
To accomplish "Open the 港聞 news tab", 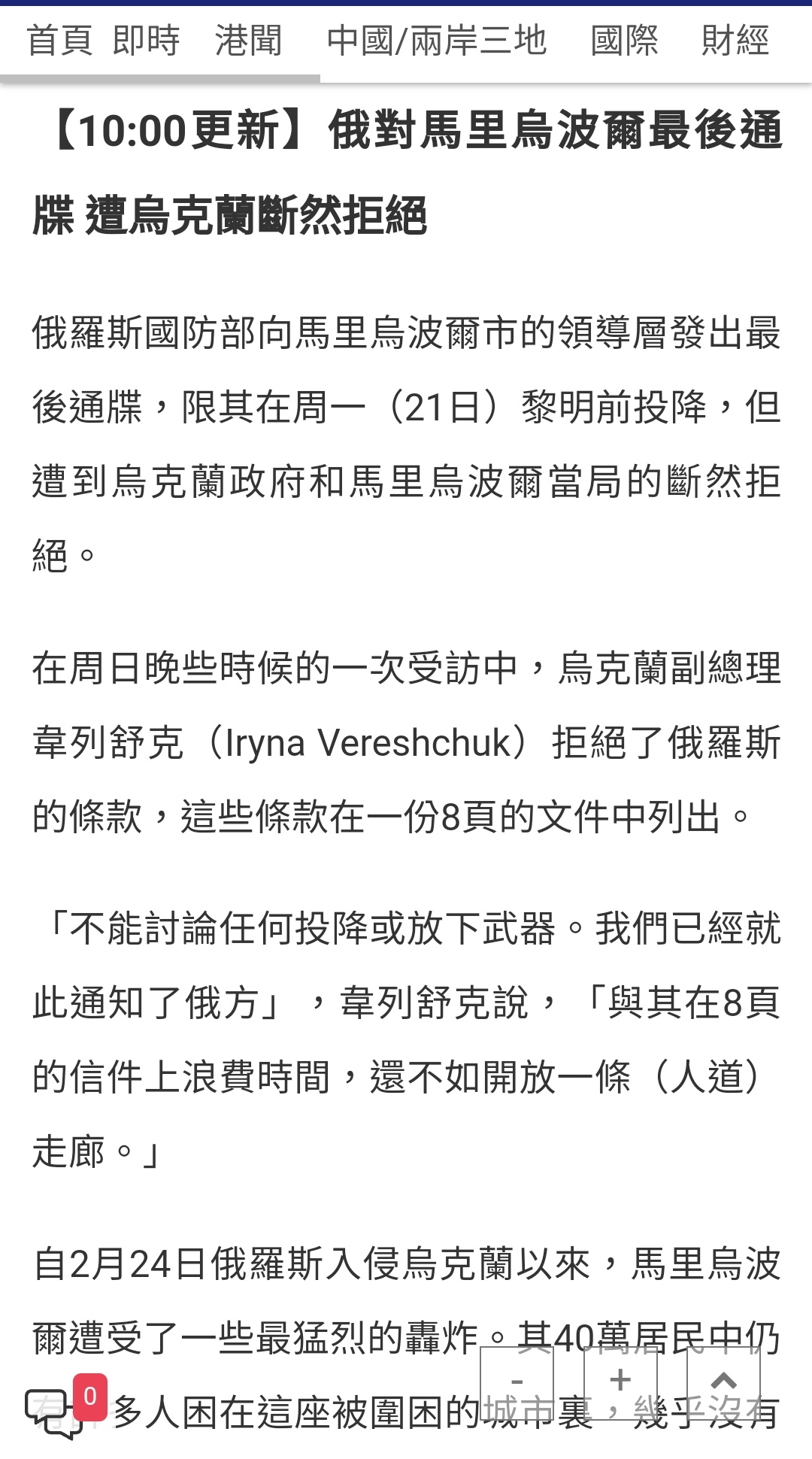I will click(x=248, y=41).
